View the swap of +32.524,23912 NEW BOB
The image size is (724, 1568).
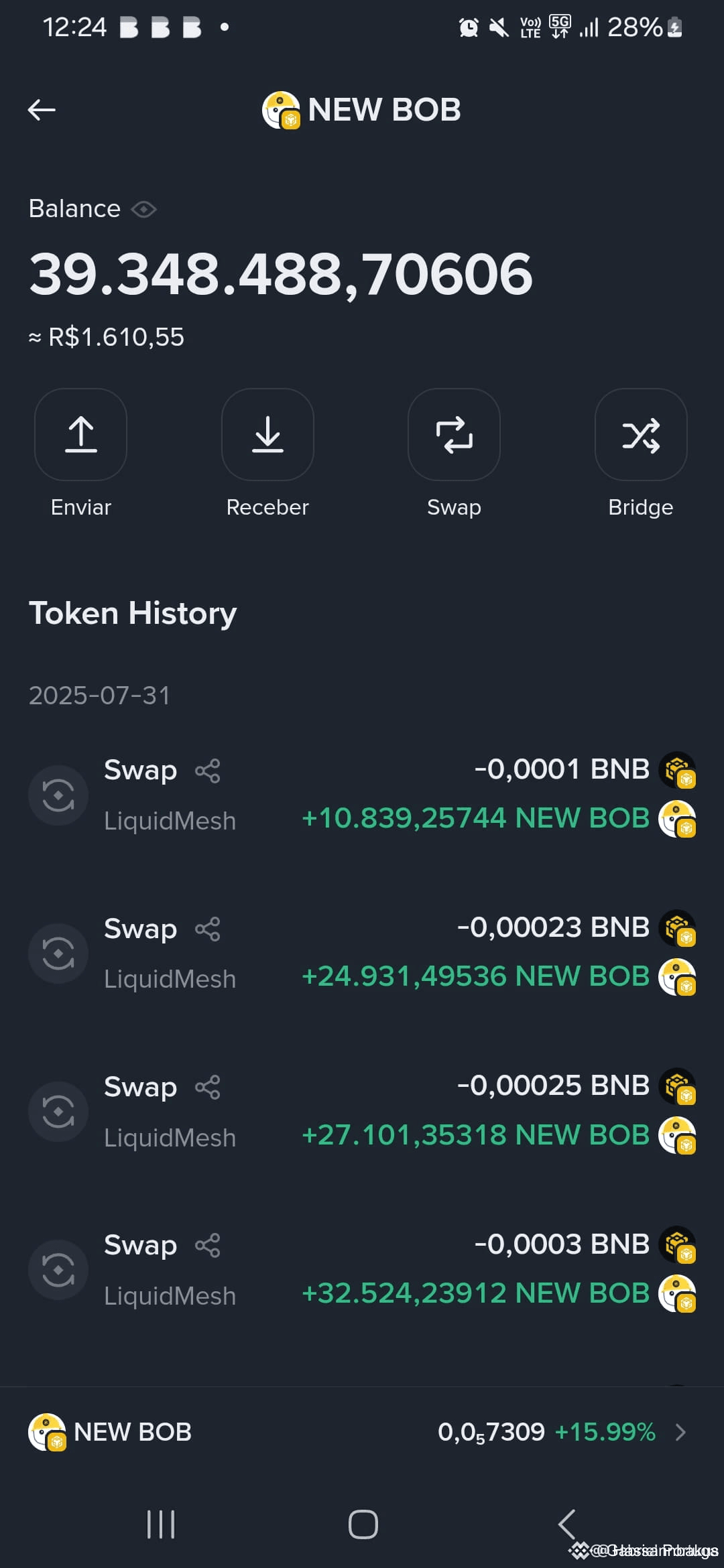(362, 1269)
